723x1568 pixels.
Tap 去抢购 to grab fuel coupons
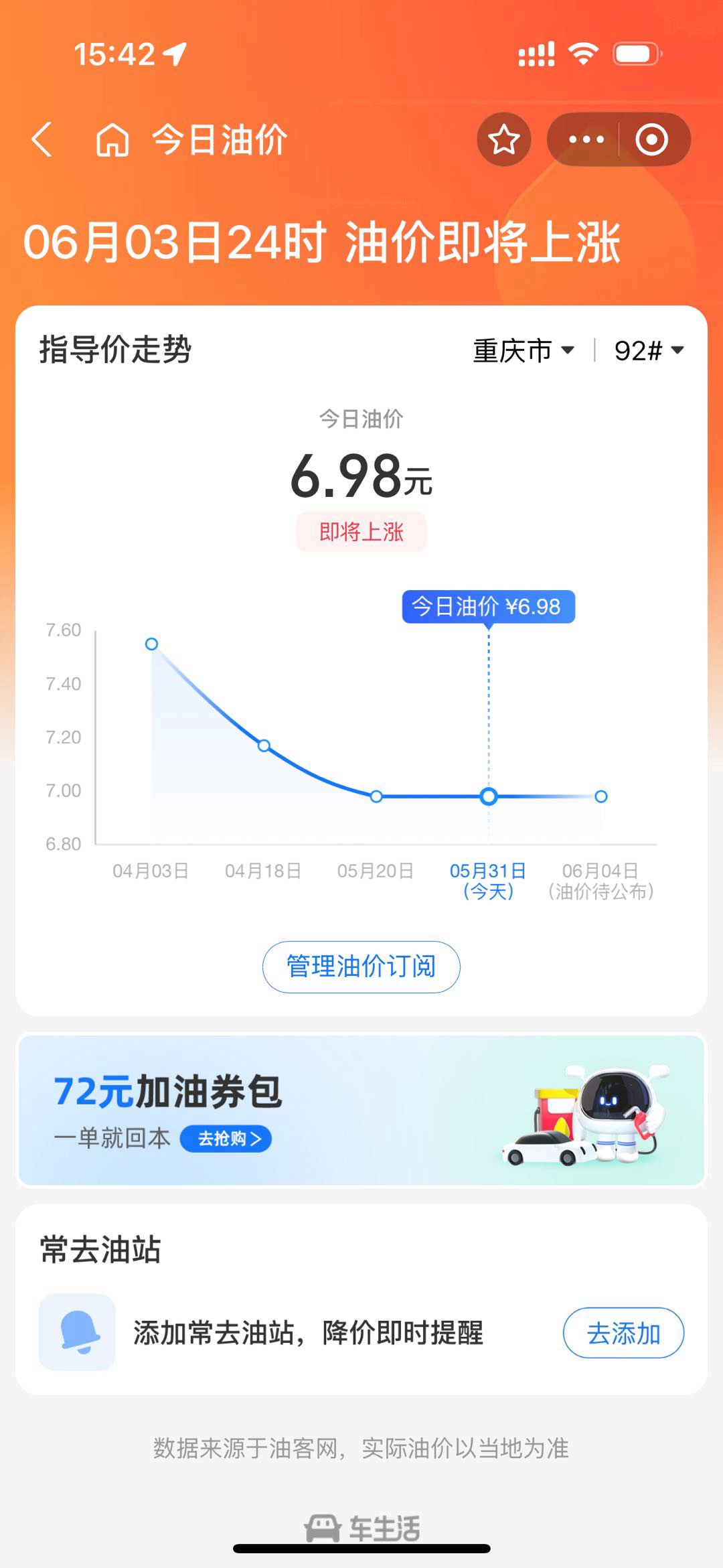tap(226, 1139)
